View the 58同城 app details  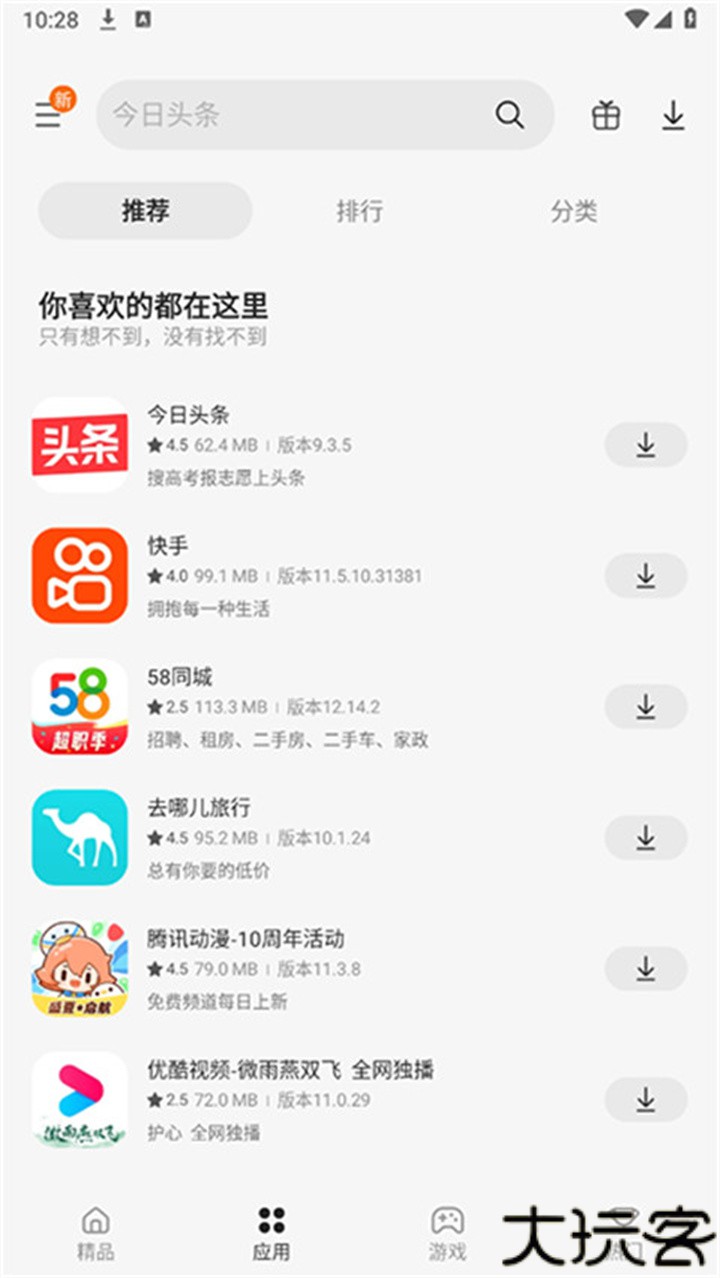pyautogui.click(x=300, y=707)
